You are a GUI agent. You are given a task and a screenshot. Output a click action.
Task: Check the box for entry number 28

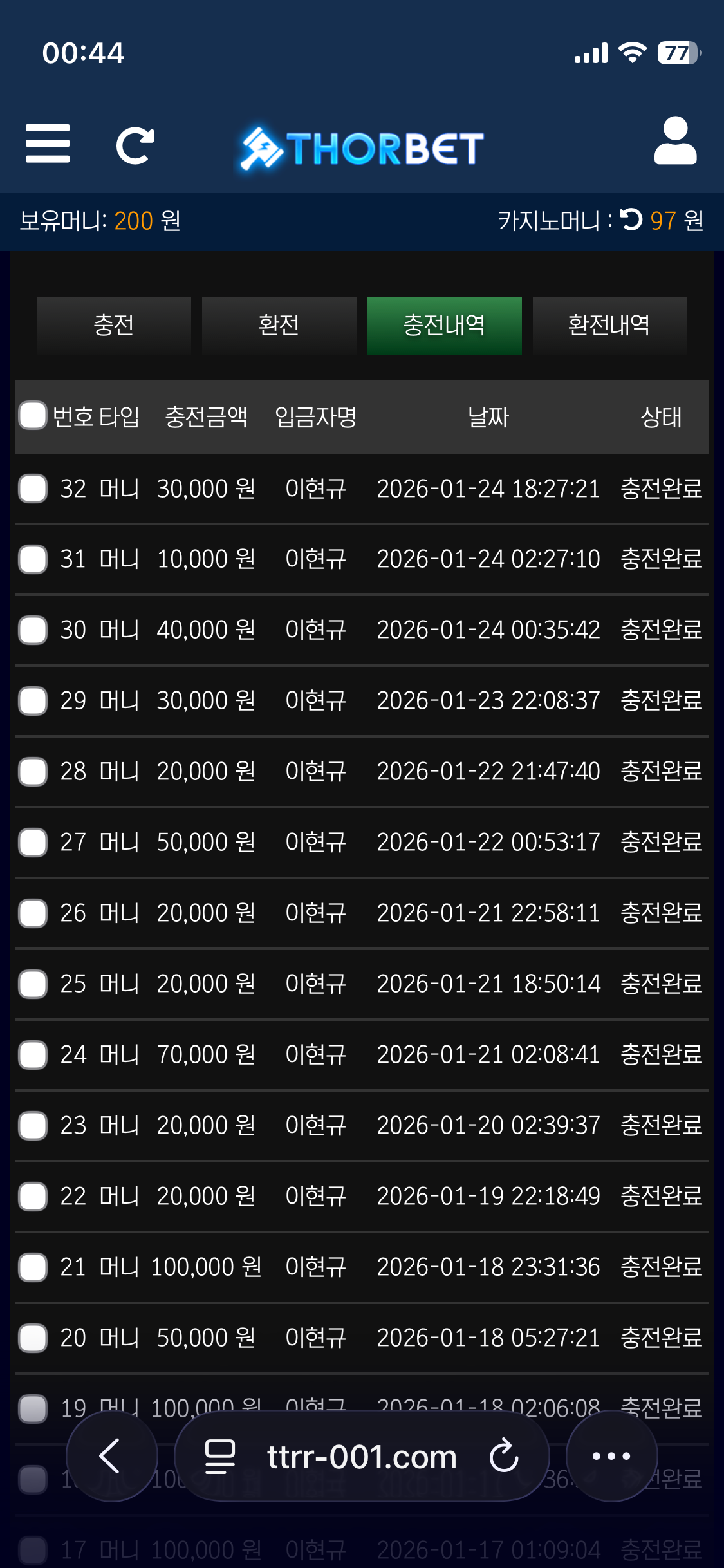[33, 772]
